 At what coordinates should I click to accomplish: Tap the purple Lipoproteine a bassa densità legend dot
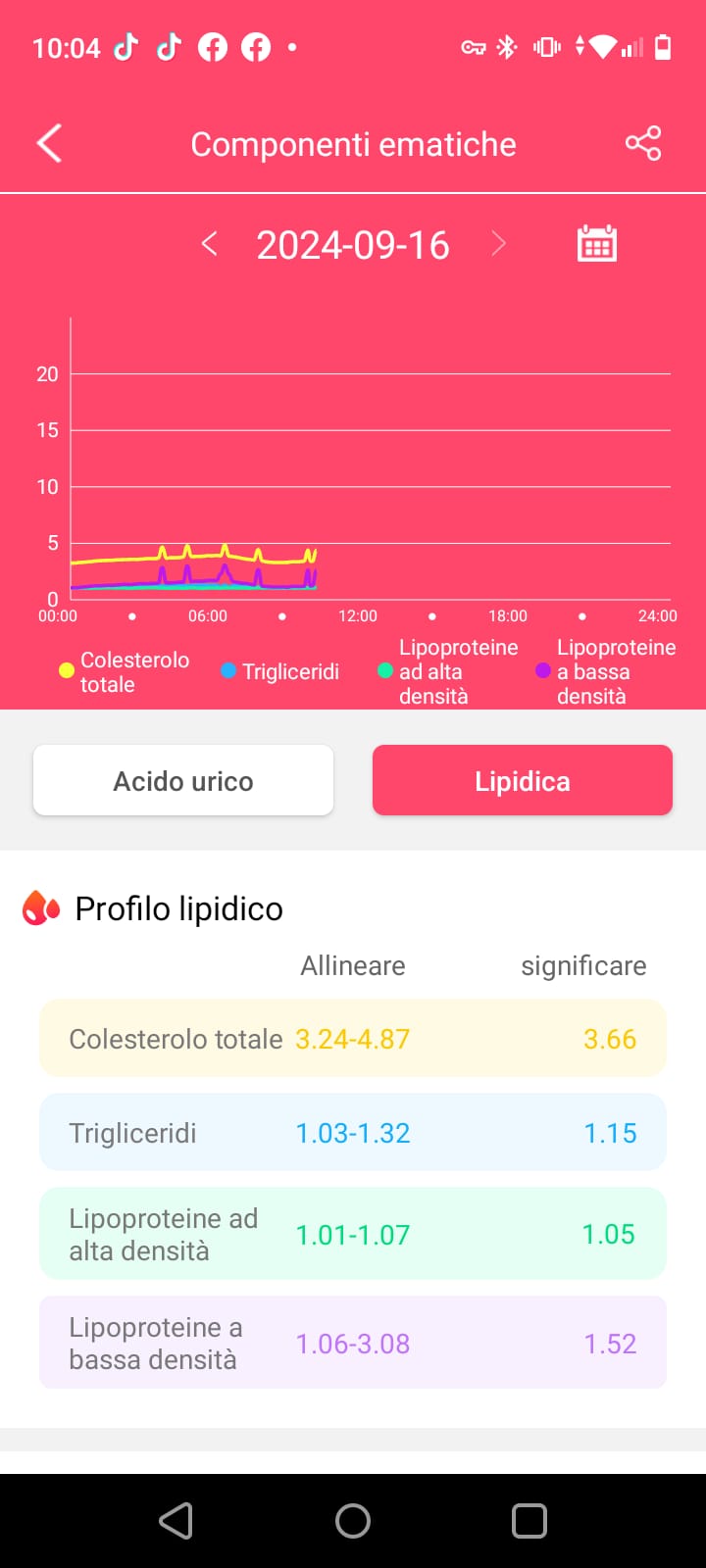click(541, 671)
